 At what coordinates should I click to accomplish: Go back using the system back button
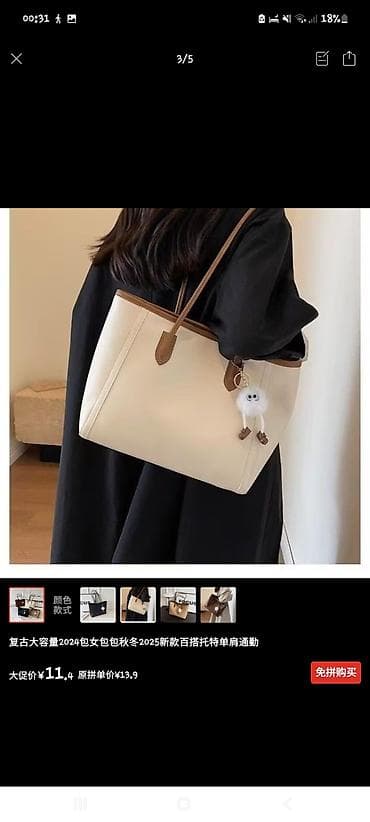[287, 803]
